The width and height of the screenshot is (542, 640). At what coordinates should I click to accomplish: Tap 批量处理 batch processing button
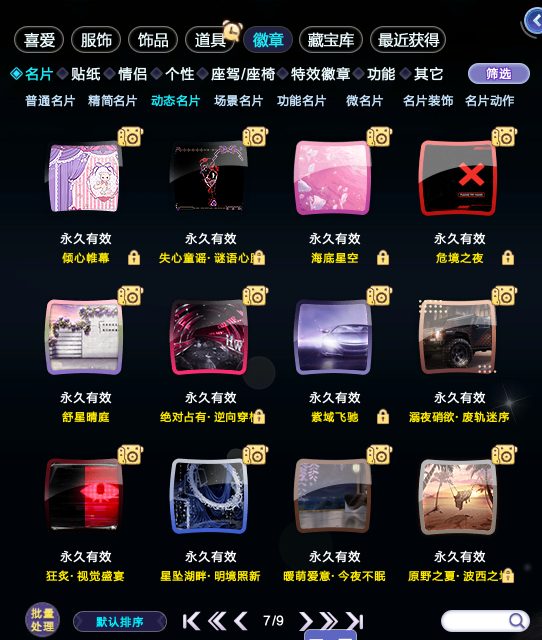(42, 620)
